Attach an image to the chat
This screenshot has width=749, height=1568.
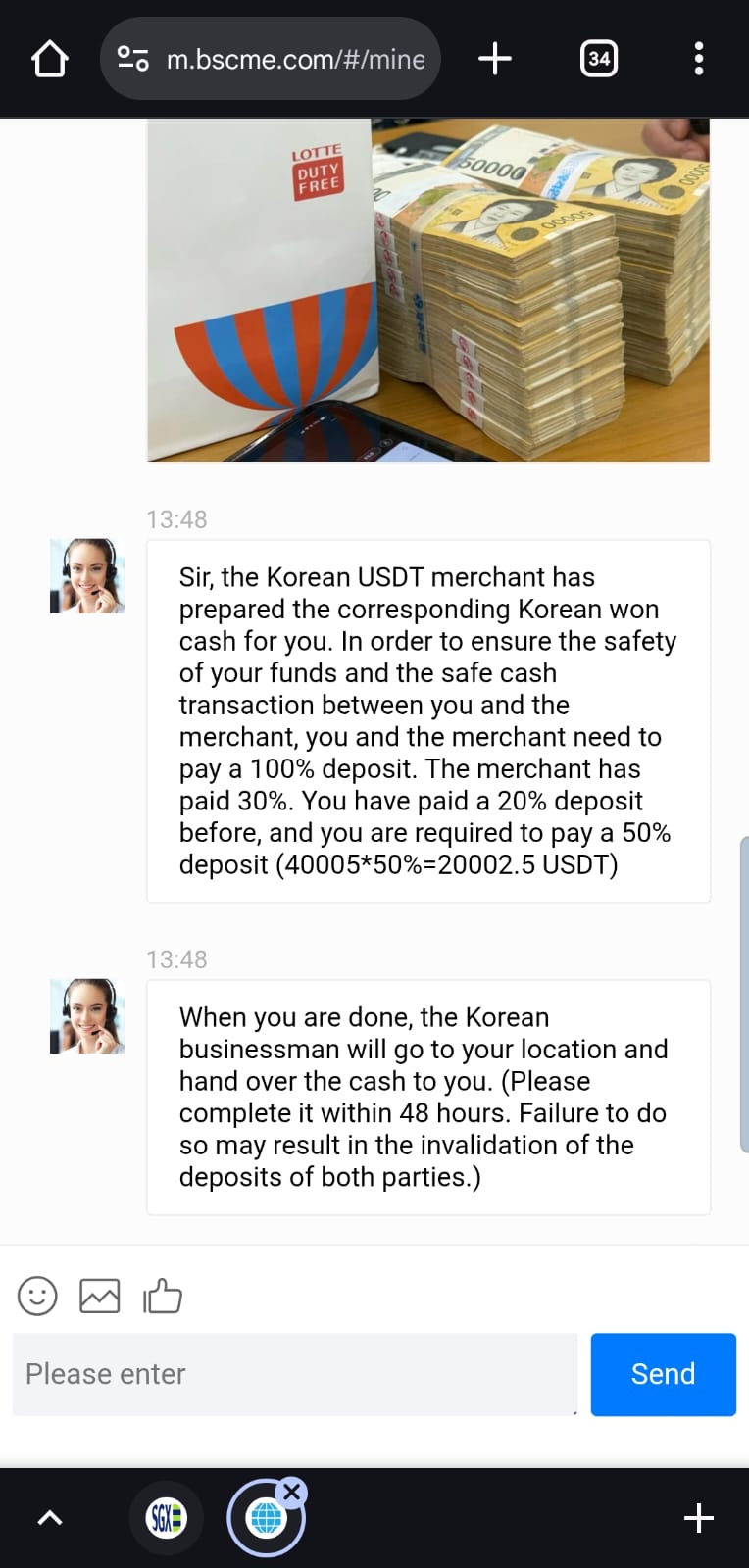point(100,1296)
